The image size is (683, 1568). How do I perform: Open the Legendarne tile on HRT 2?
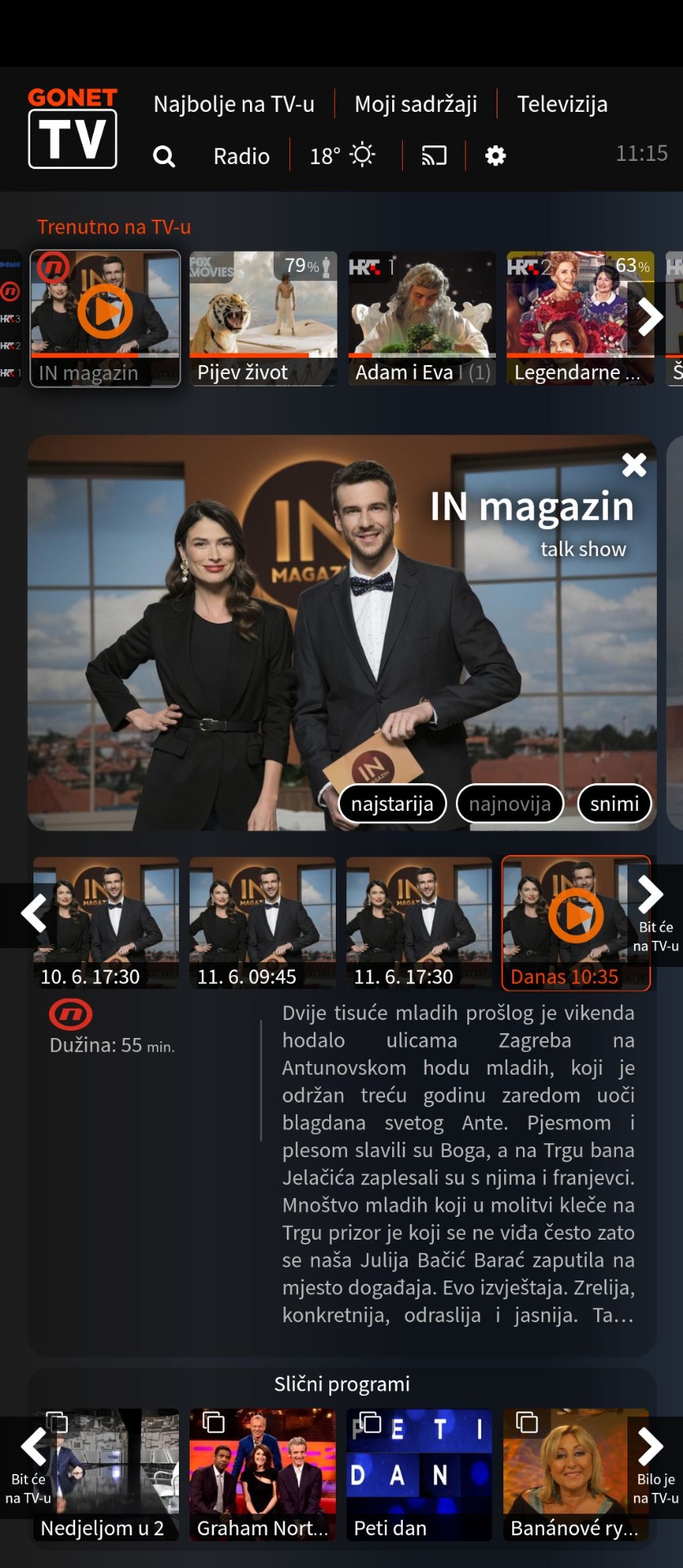(580, 318)
